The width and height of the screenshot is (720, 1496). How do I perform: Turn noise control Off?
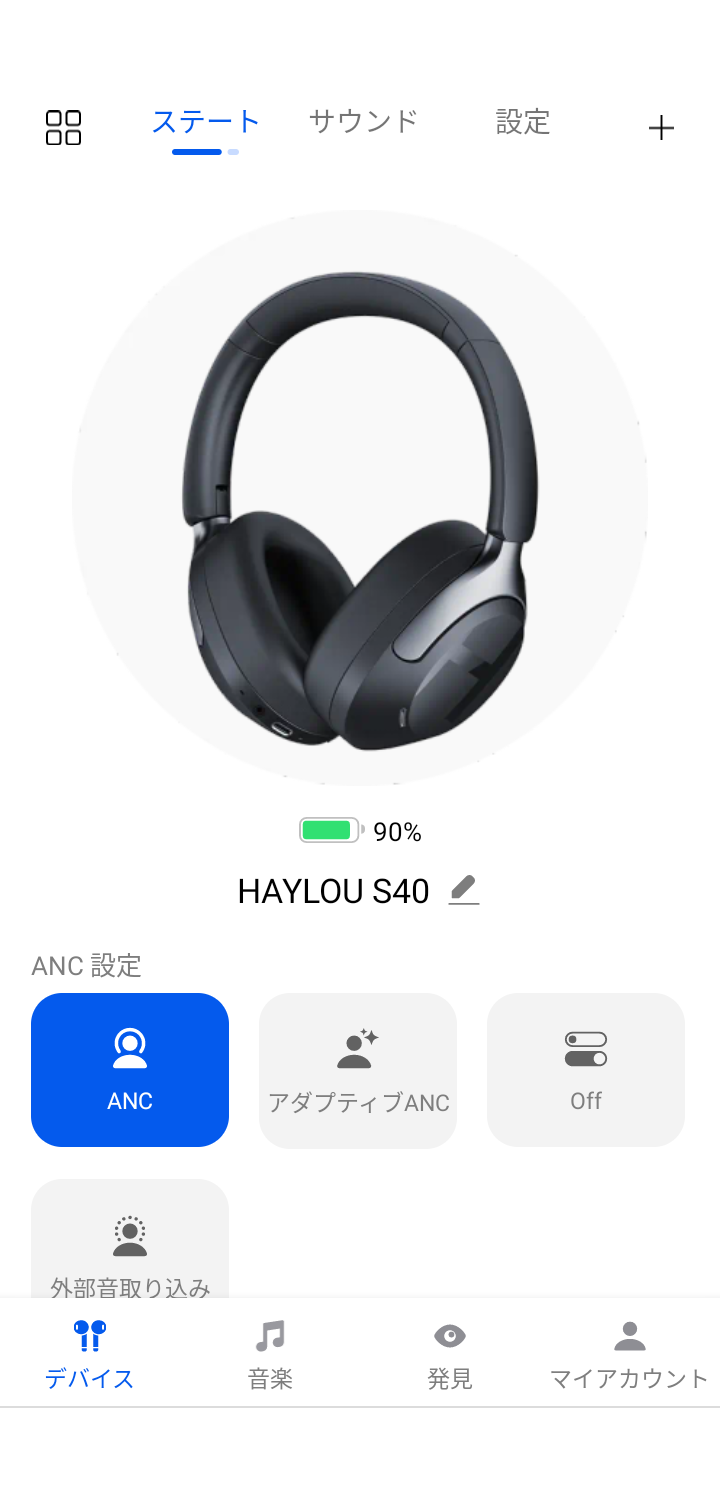586,1069
